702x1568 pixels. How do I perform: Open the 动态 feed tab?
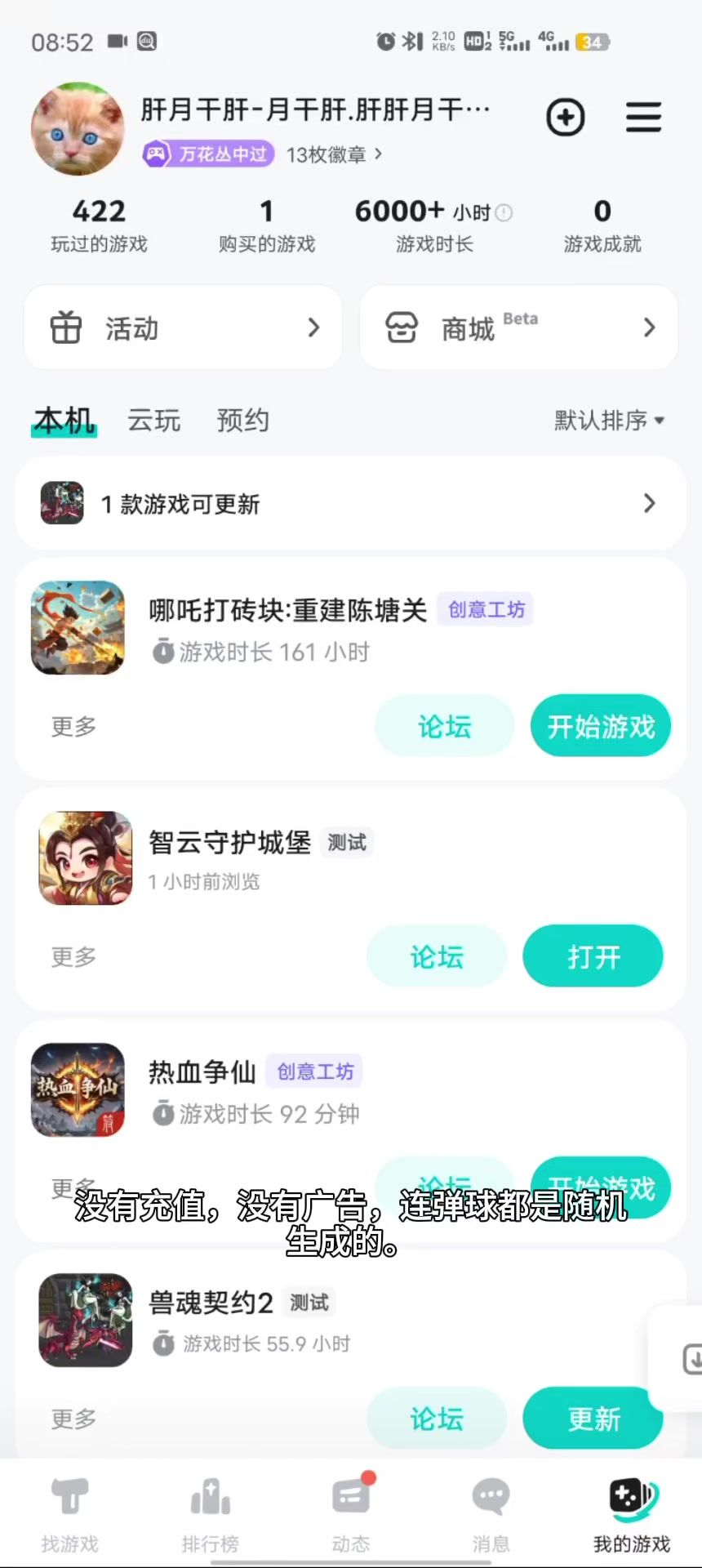click(x=351, y=1515)
